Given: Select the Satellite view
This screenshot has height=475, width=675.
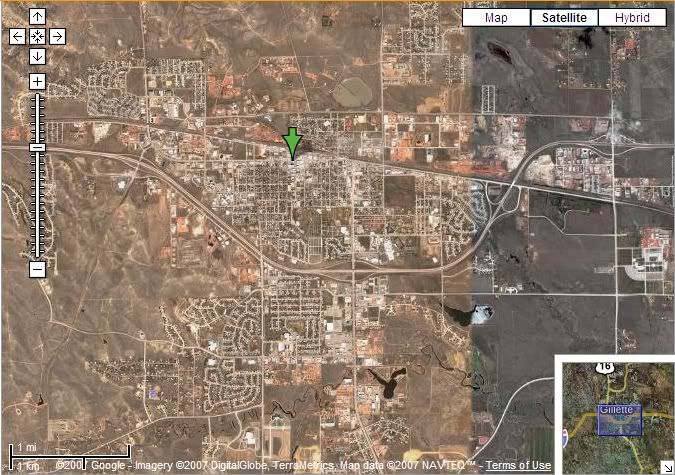Looking at the screenshot, I should coord(564,18).
